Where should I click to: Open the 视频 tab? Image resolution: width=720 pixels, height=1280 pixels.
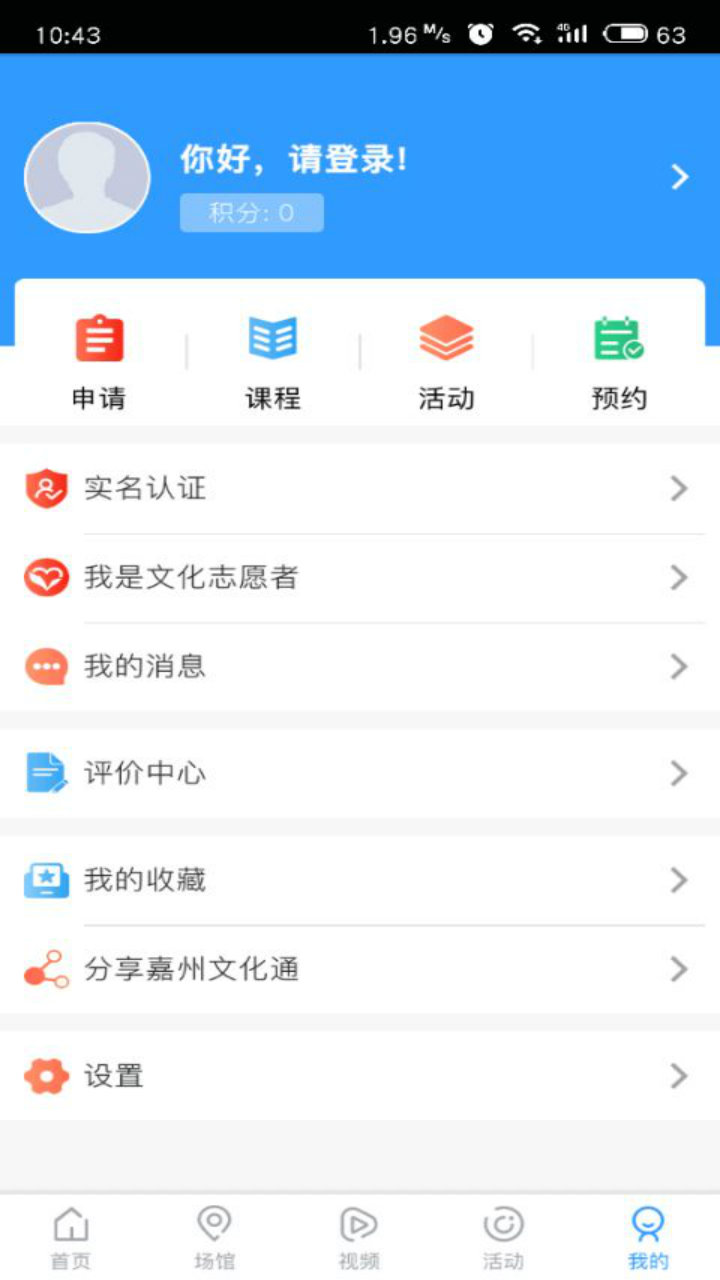(x=358, y=1235)
